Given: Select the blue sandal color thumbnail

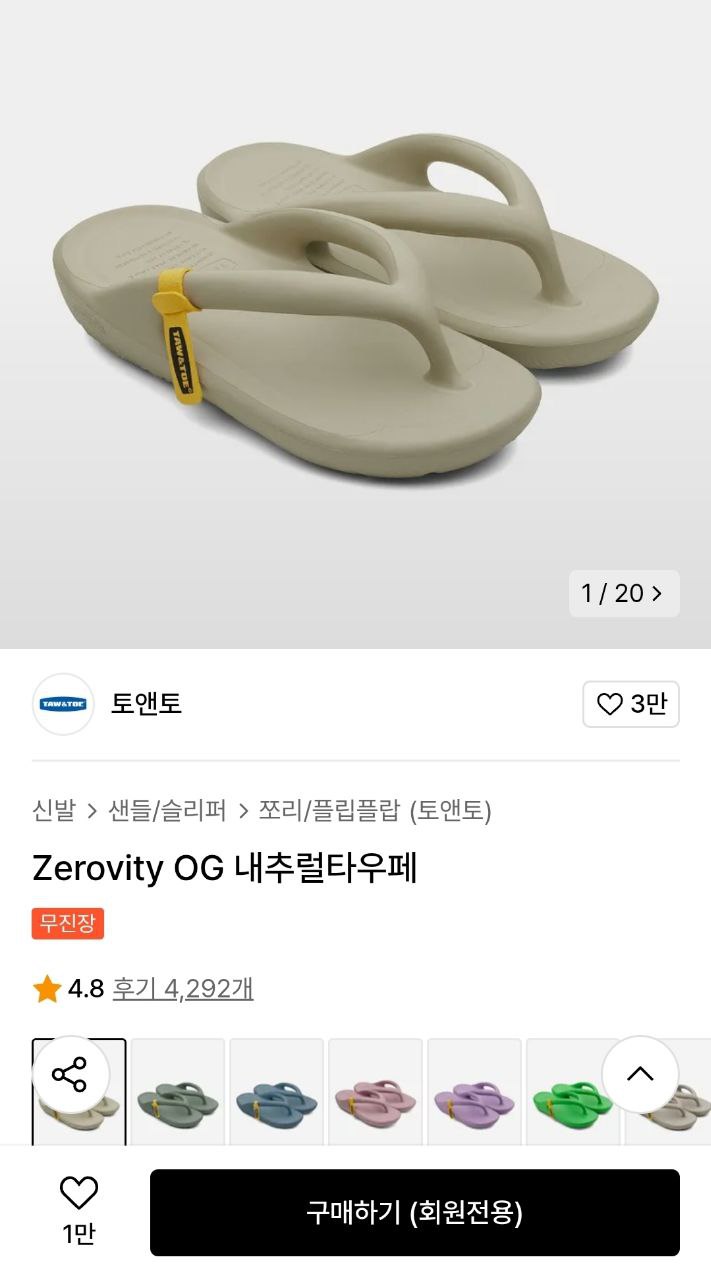Looking at the screenshot, I should click(276, 1095).
